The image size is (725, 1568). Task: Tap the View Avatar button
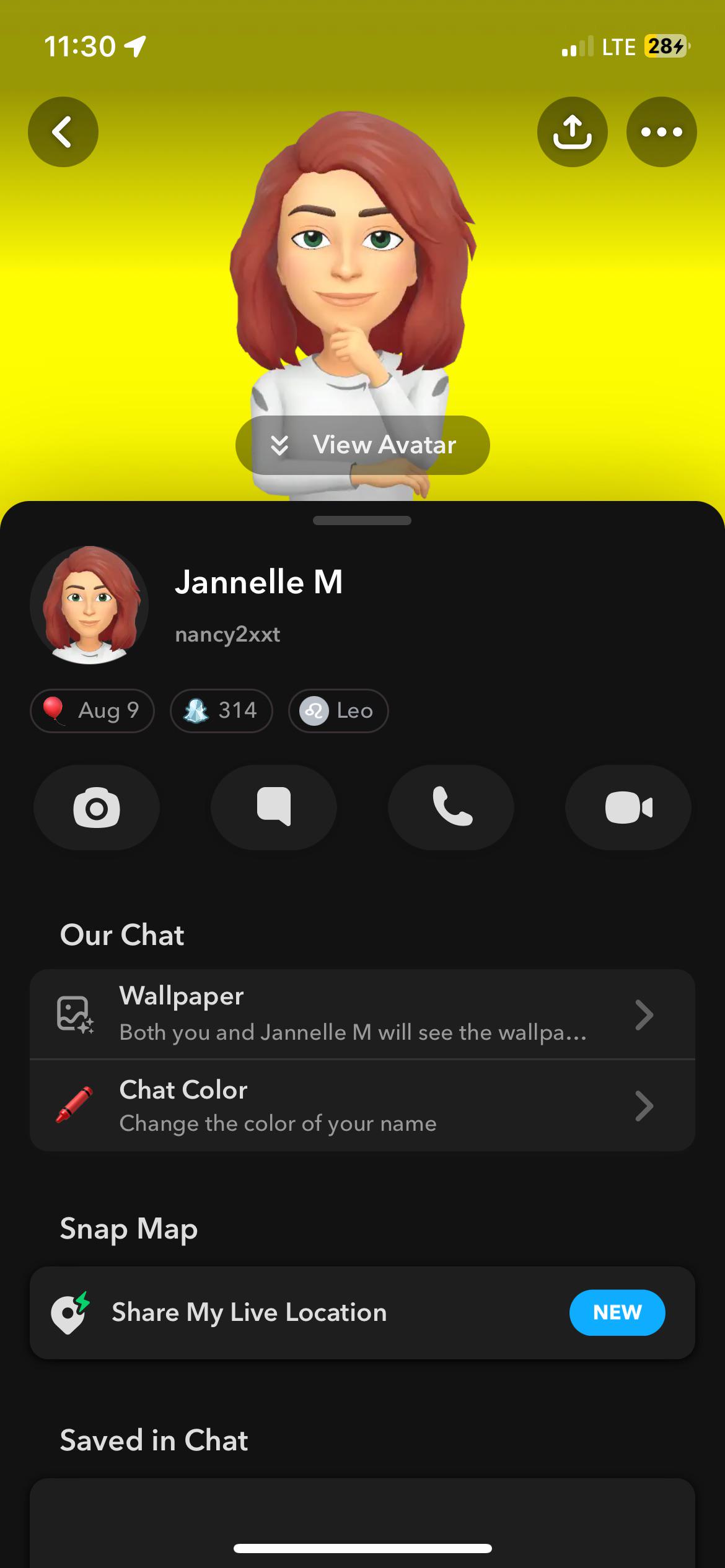tap(362, 445)
